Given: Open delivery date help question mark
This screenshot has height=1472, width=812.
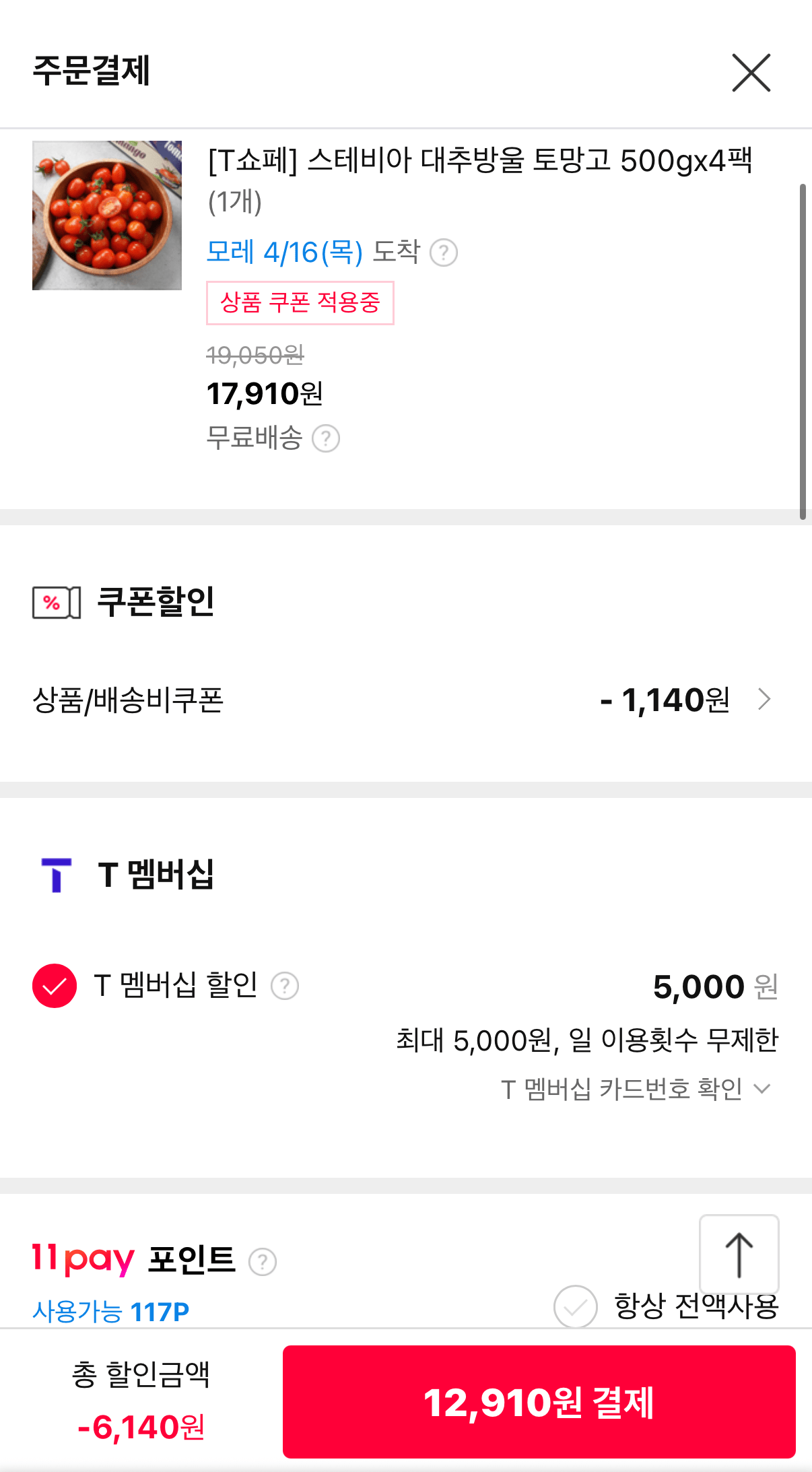Looking at the screenshot, I should click(446, 253).
